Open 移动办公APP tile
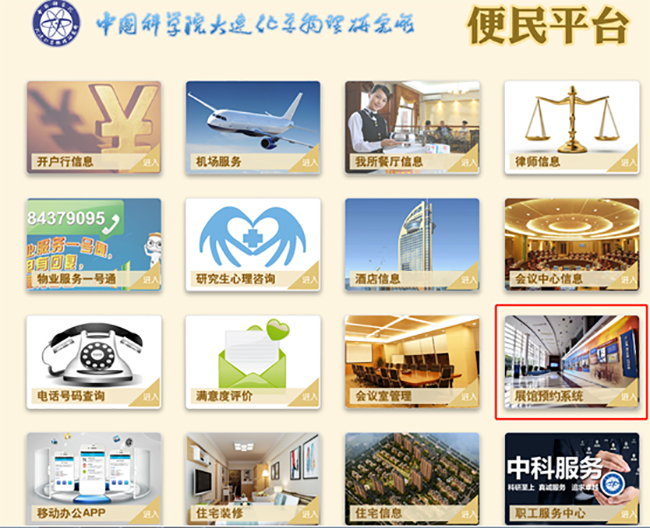 (93, 477)
